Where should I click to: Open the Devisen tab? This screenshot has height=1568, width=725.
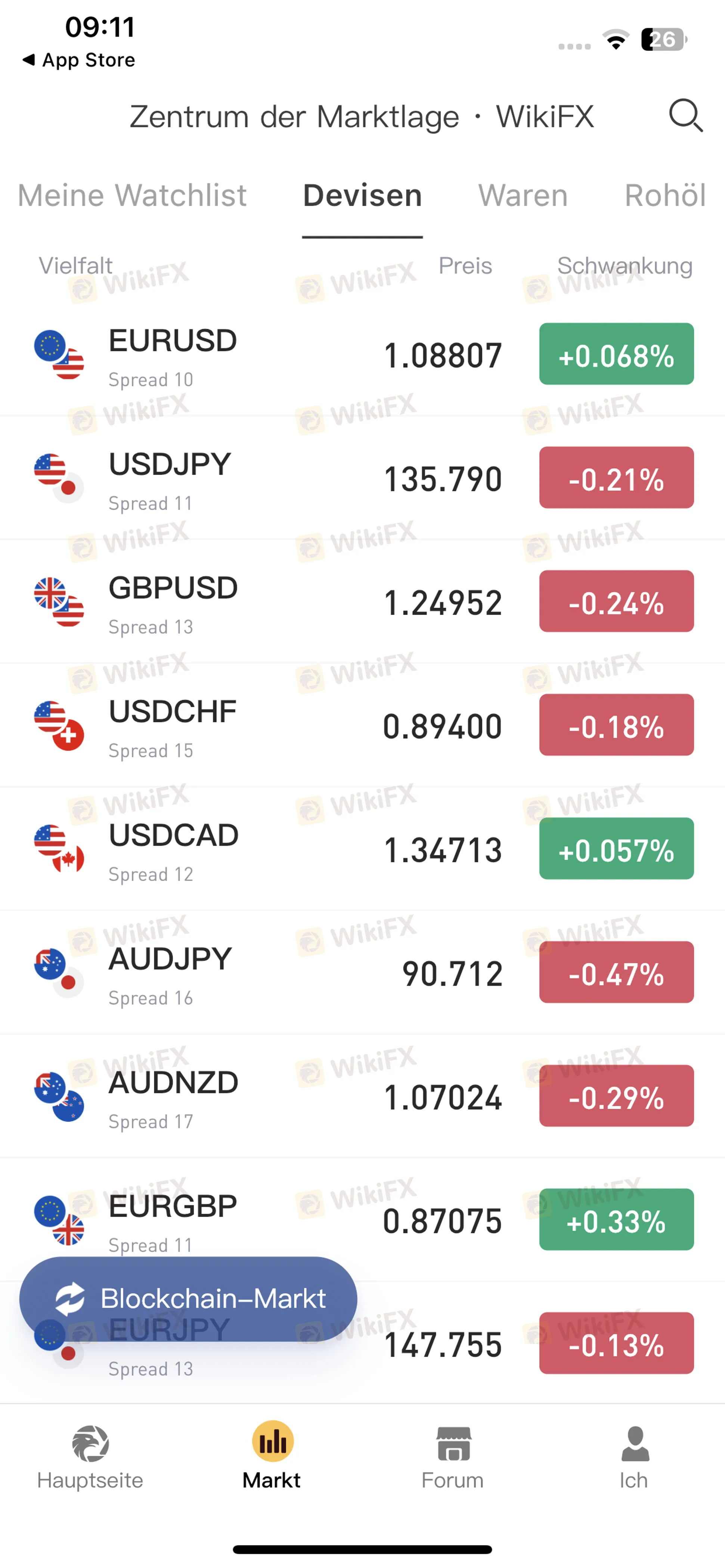pyautogui.click(x=362, y=195)
